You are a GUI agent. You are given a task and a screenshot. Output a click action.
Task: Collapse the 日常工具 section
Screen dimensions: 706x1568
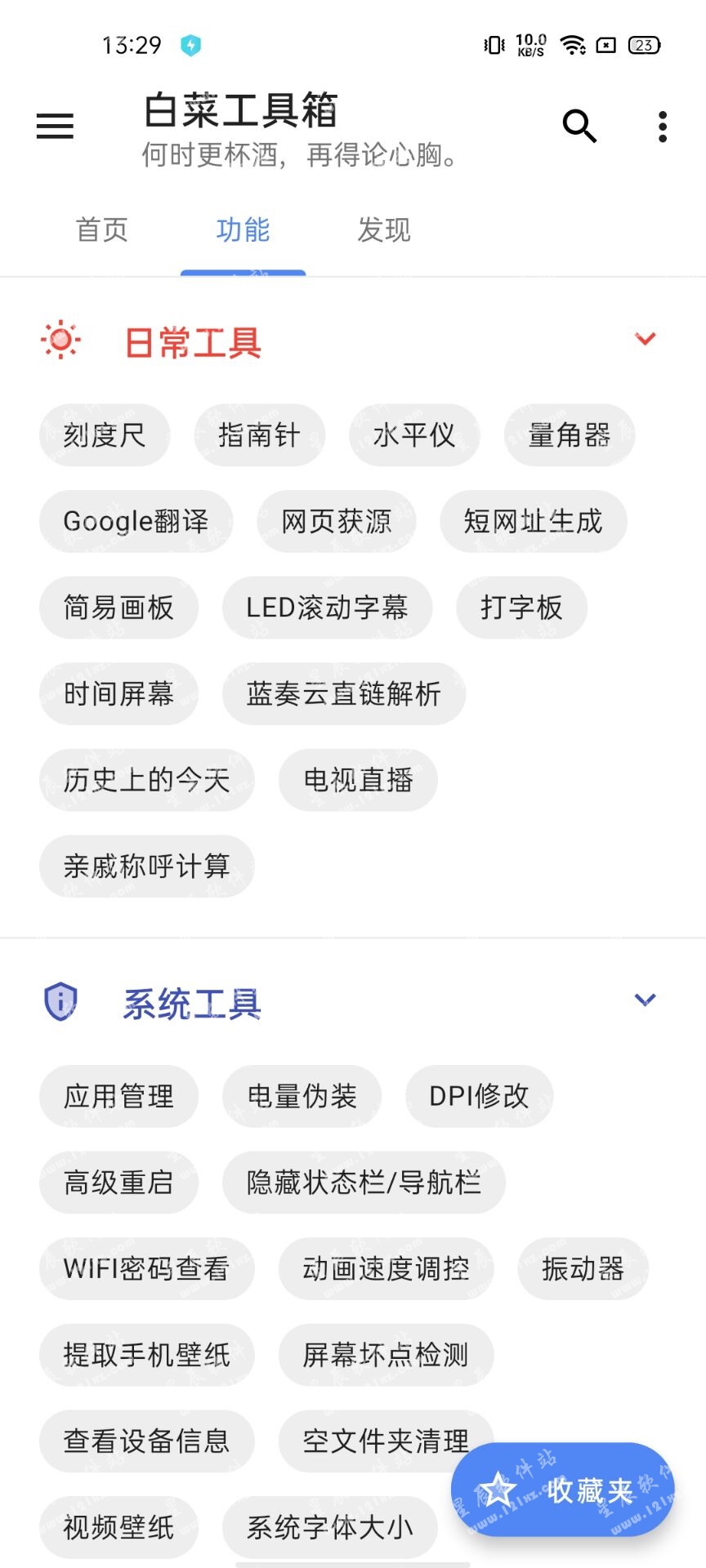point(646,339)
